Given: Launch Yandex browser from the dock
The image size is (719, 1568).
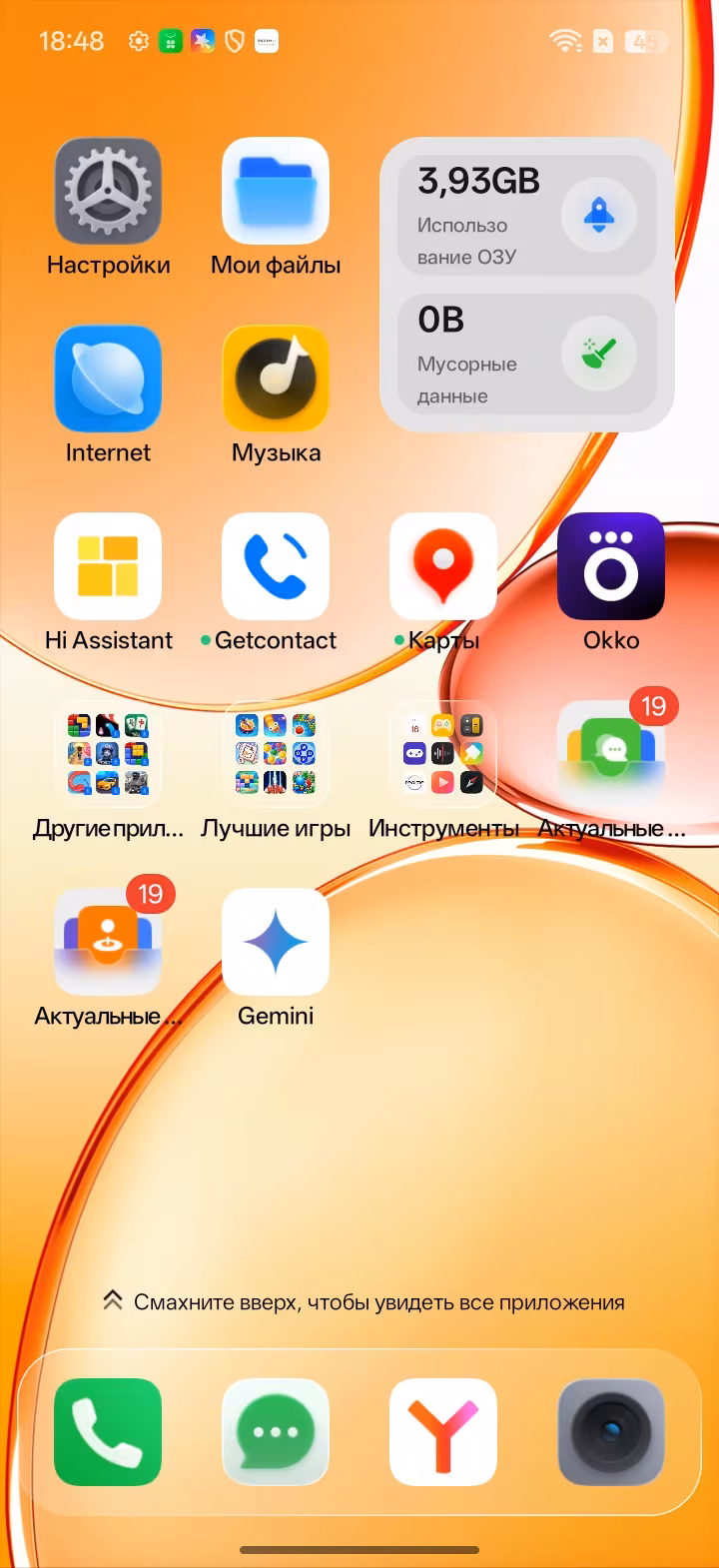Looking at the screenshot, I should (443, 1432).
